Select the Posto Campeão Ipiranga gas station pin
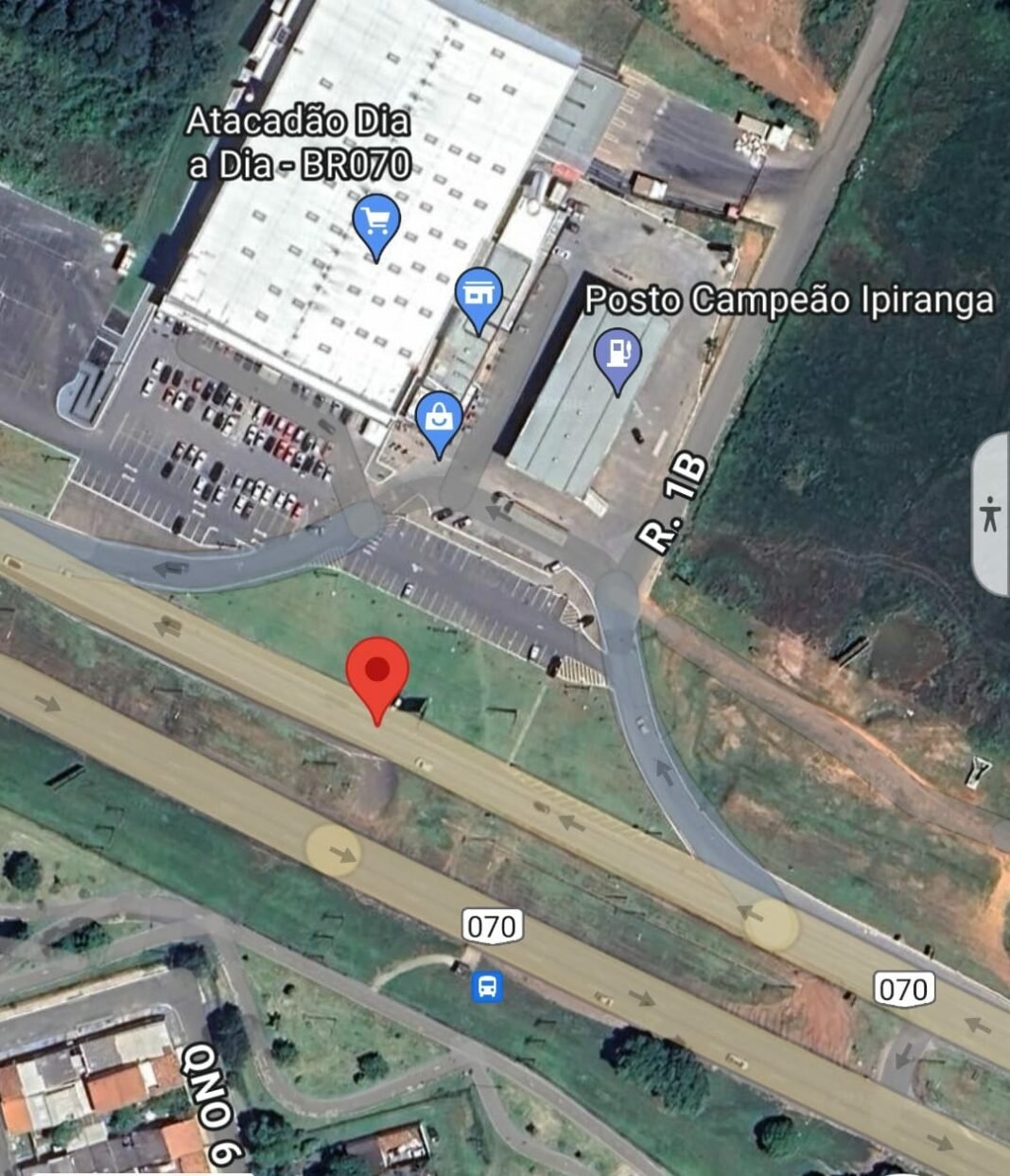 coord(618,355)
